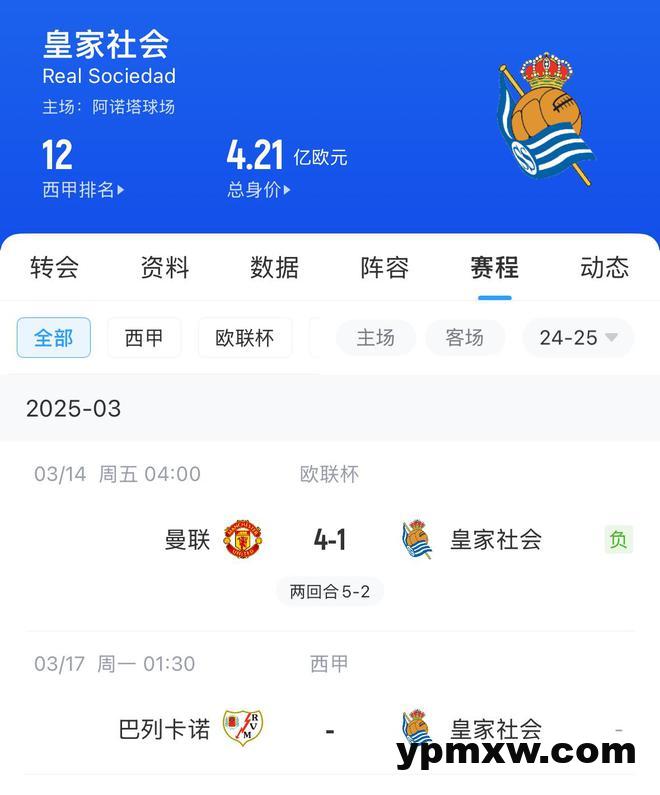Select the 赛程 tab
This screenshot has height=795, width=660.
pos(494,267)
